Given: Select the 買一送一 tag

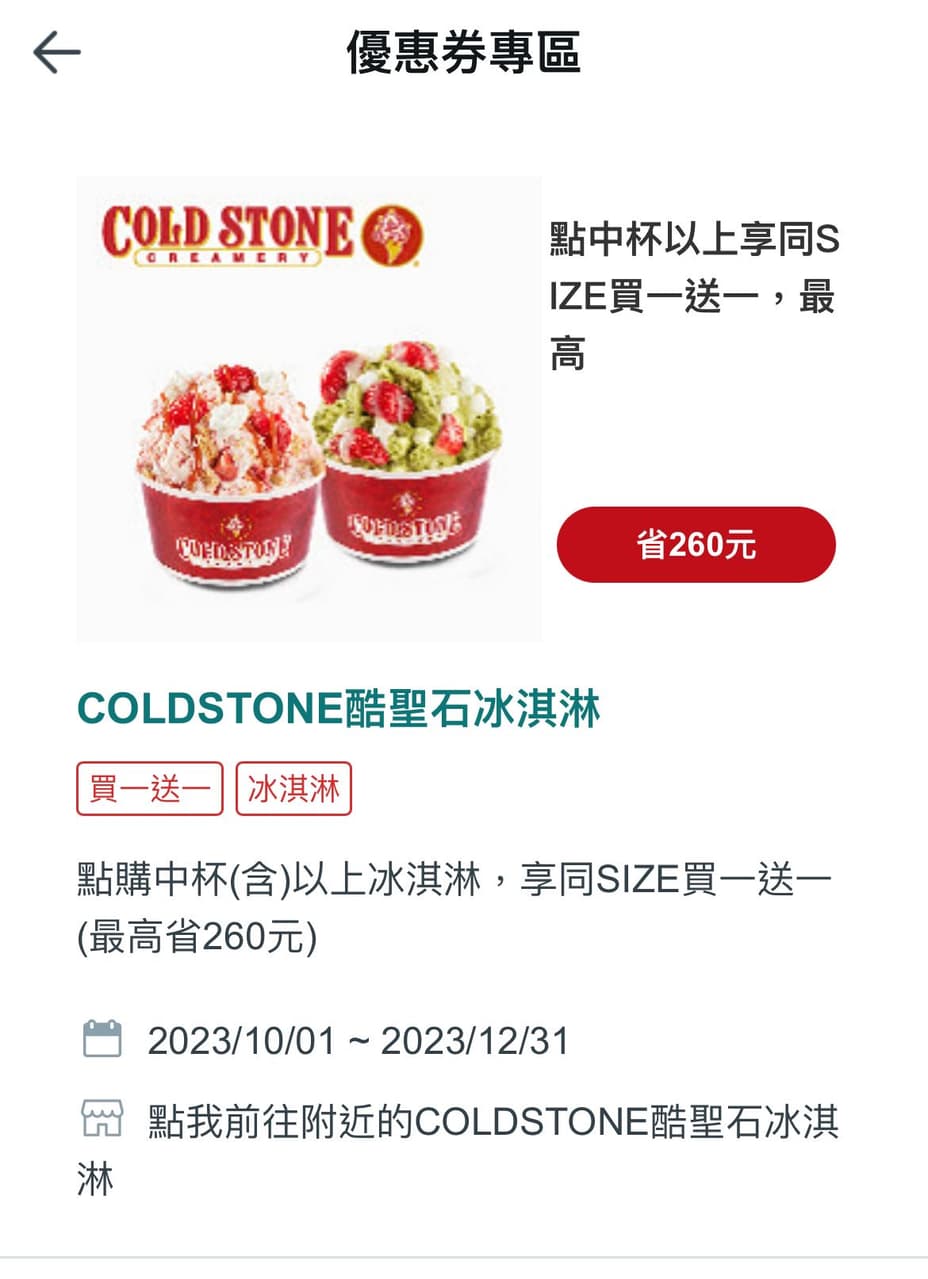Looking at the screenshot, I should [150, 789].
